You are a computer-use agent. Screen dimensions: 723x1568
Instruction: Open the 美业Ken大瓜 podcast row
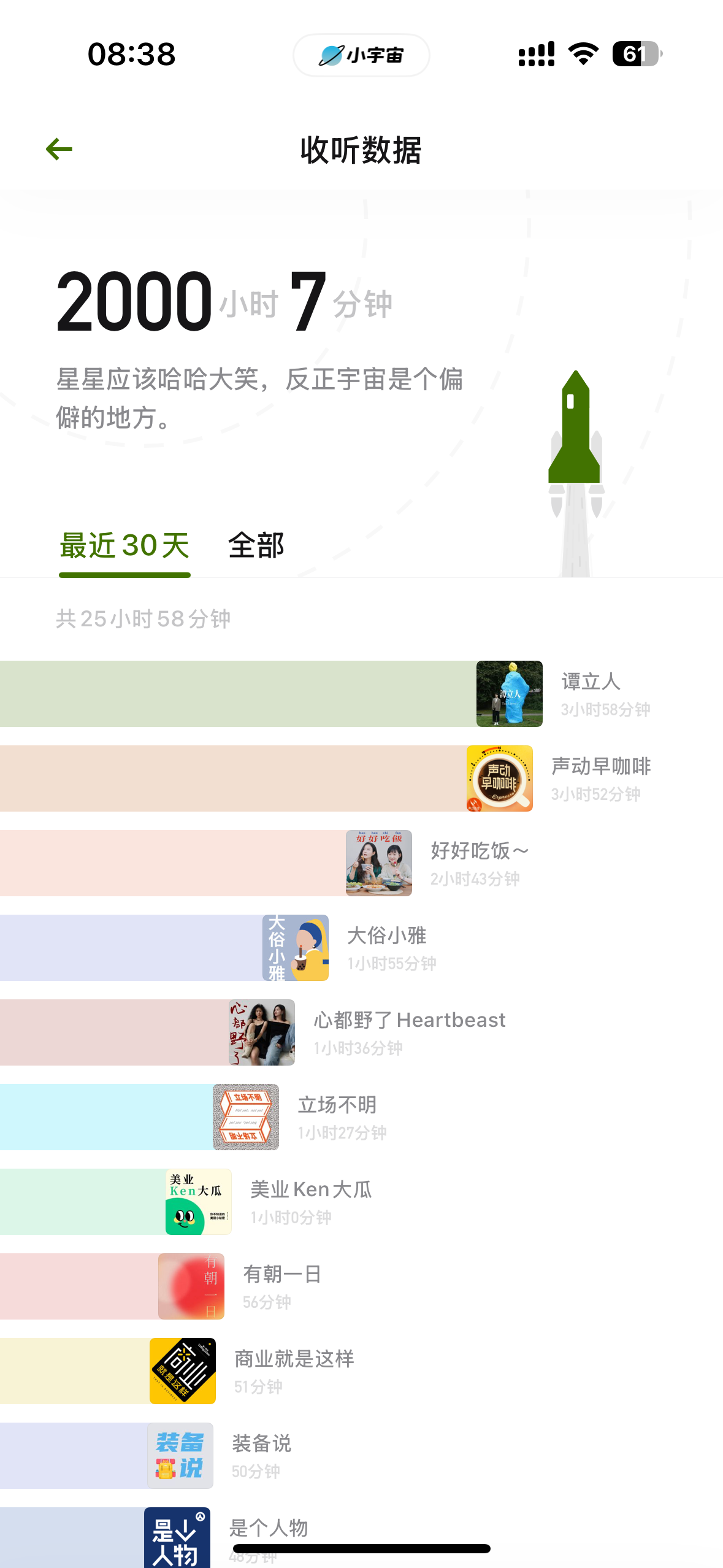pyautogui.click(x=361, y=1202)
